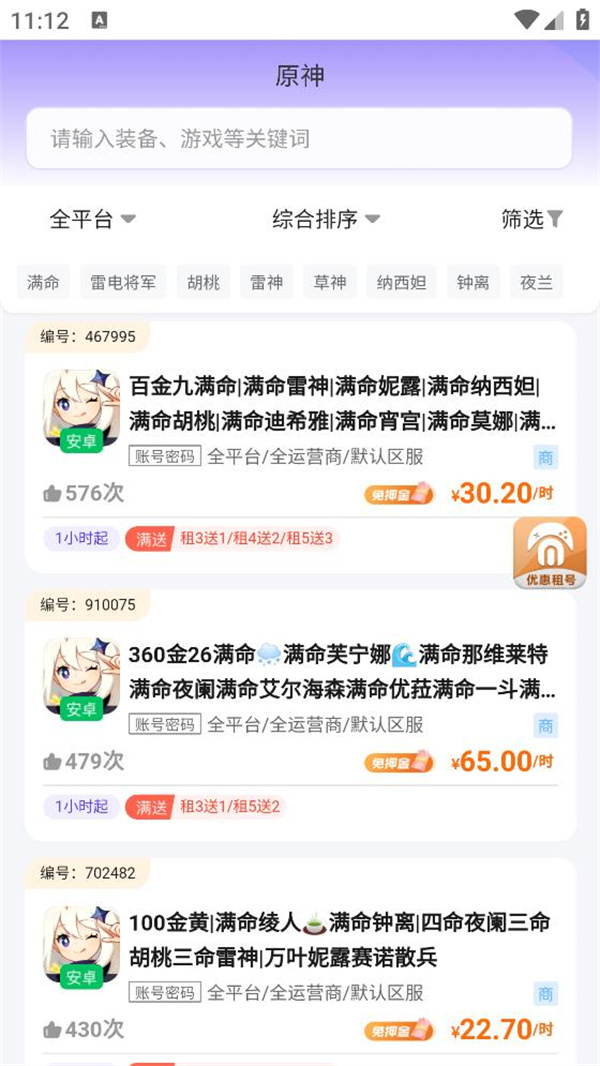Image resolution: width=600 pixels, height=1066 pixels.
Task: Select the 雷电将军 chip
Action: pos(123,282)
